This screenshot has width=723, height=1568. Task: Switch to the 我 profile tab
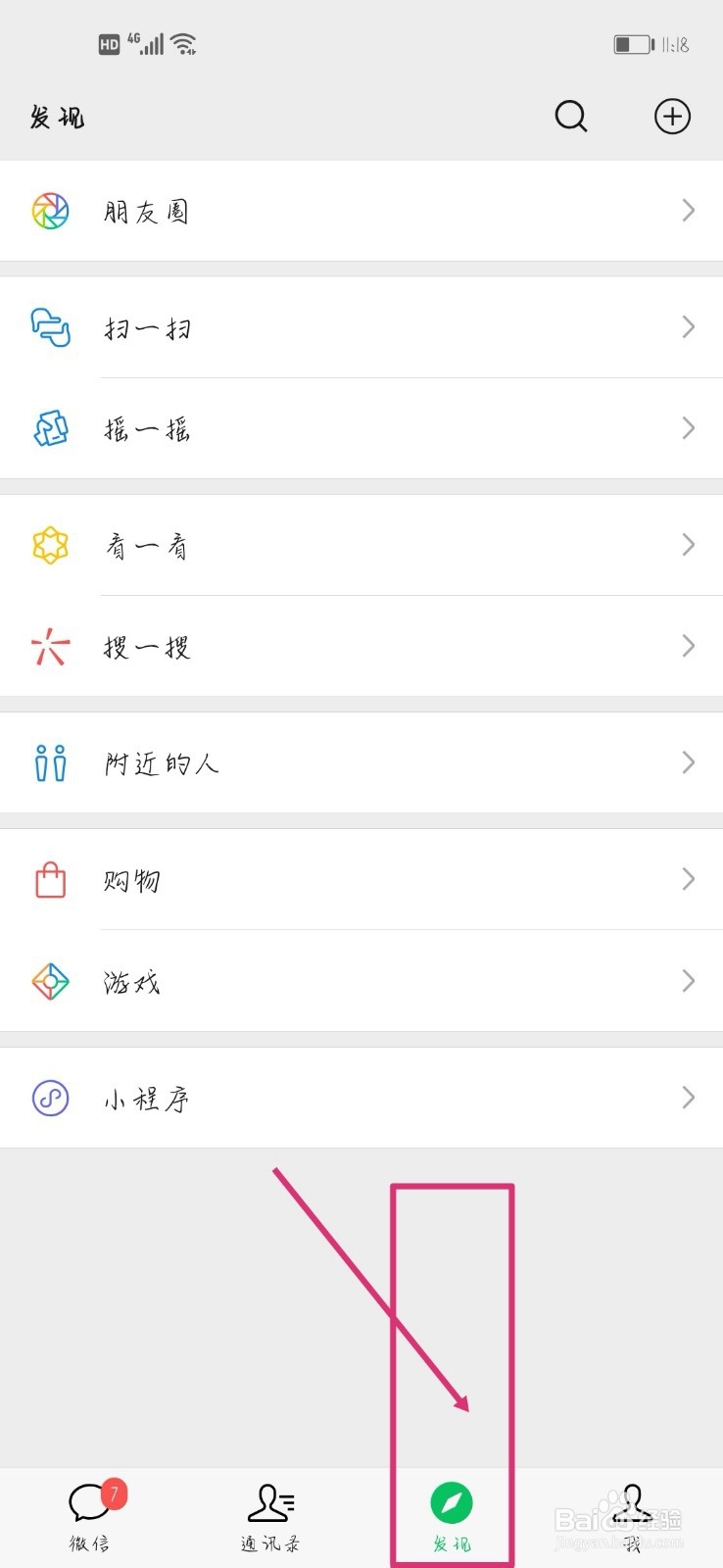633,1517
